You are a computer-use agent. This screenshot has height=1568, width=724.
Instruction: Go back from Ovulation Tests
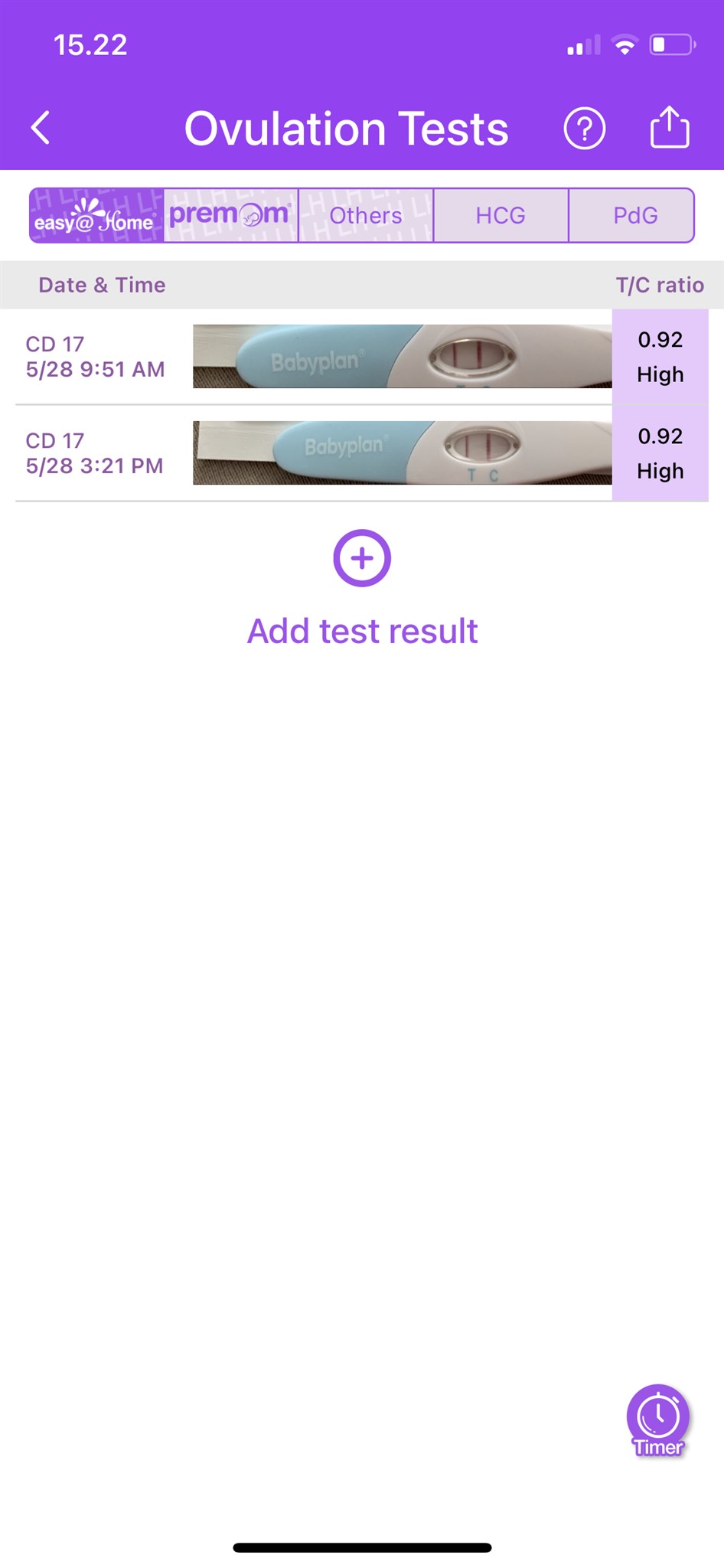click(x=41, y=128)
